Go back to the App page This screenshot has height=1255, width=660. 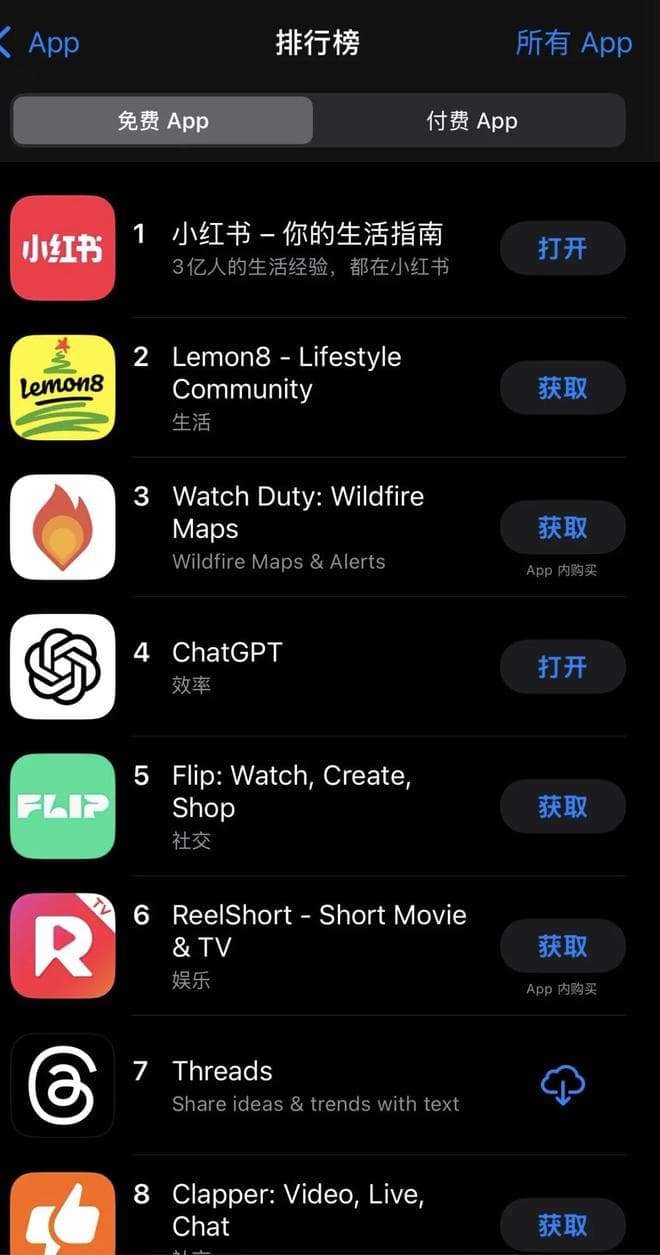click(x=40, y=43)
